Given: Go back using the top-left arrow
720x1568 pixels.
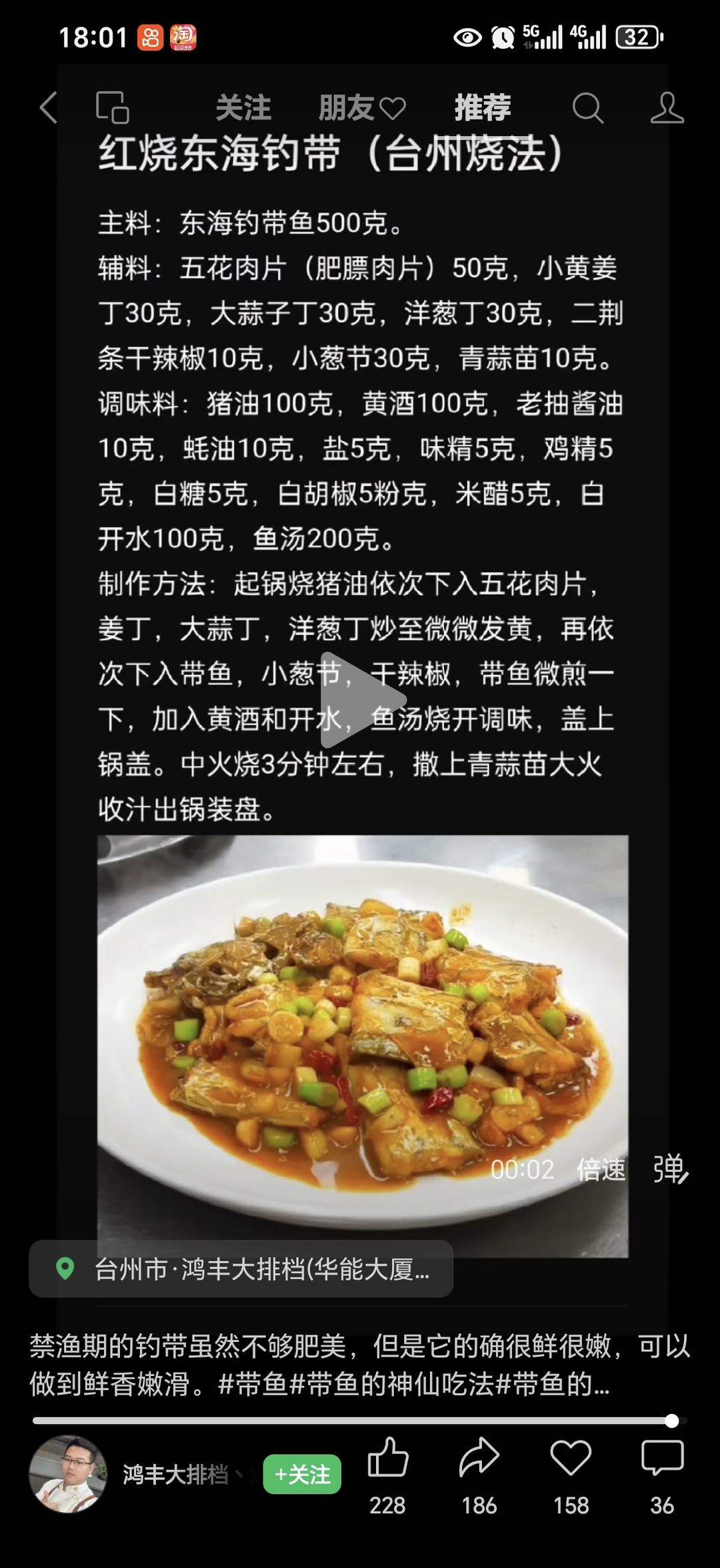Looking at the screenshot, I should pyautogui.click(x=48, y=107).
